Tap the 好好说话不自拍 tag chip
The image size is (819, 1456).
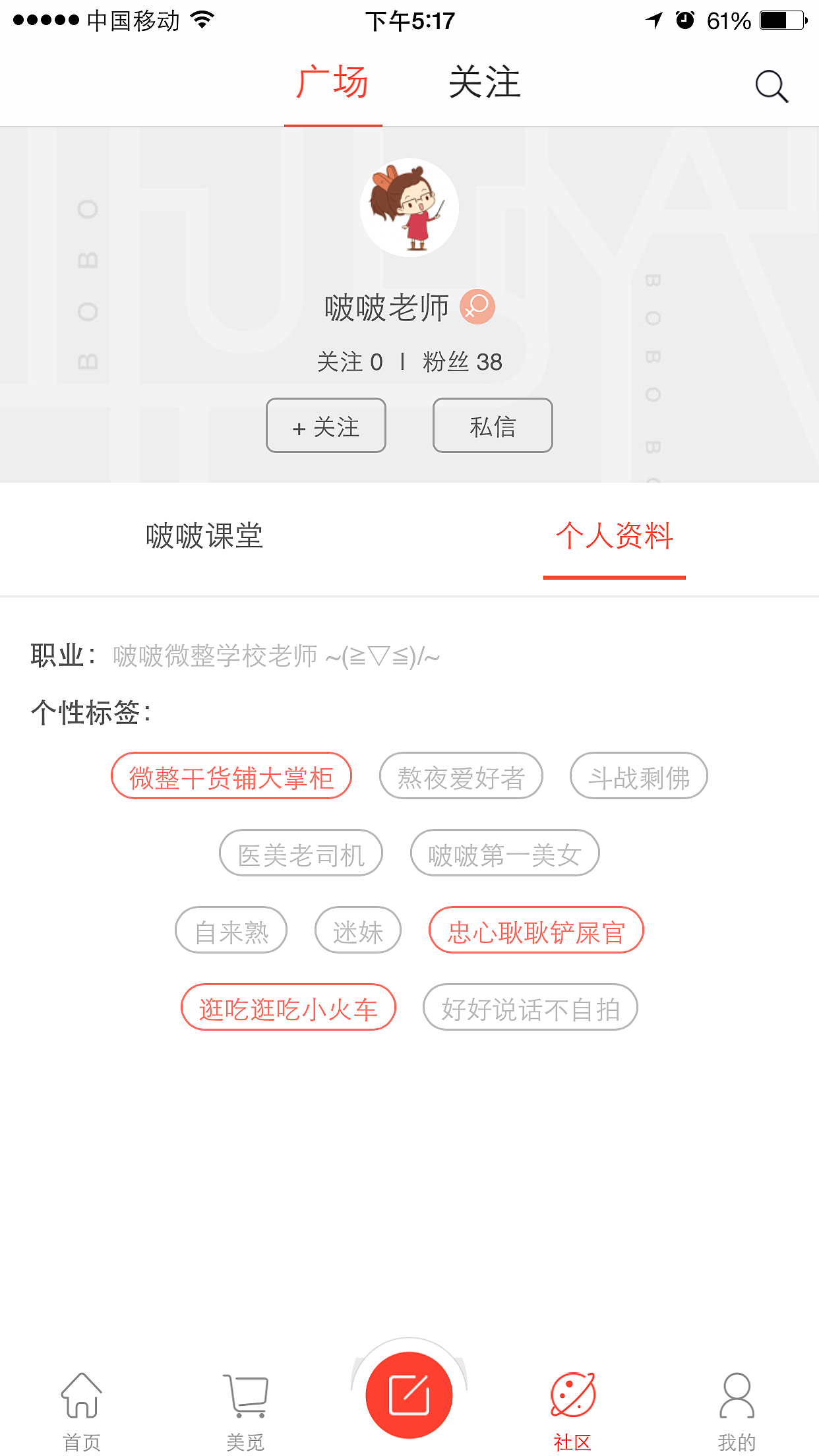coord(530,1008)
